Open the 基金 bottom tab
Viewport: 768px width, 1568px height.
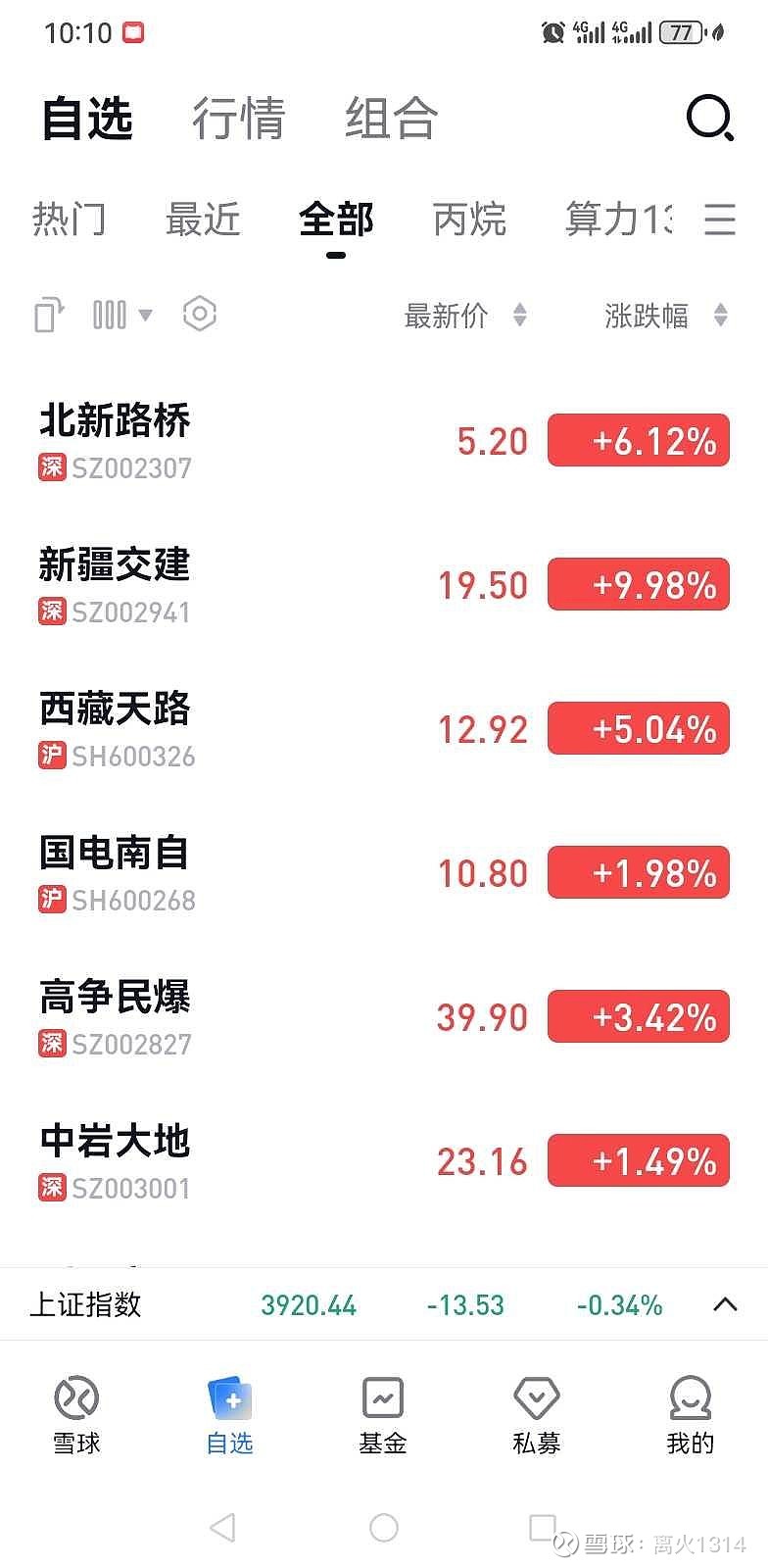pos(383,1413)
